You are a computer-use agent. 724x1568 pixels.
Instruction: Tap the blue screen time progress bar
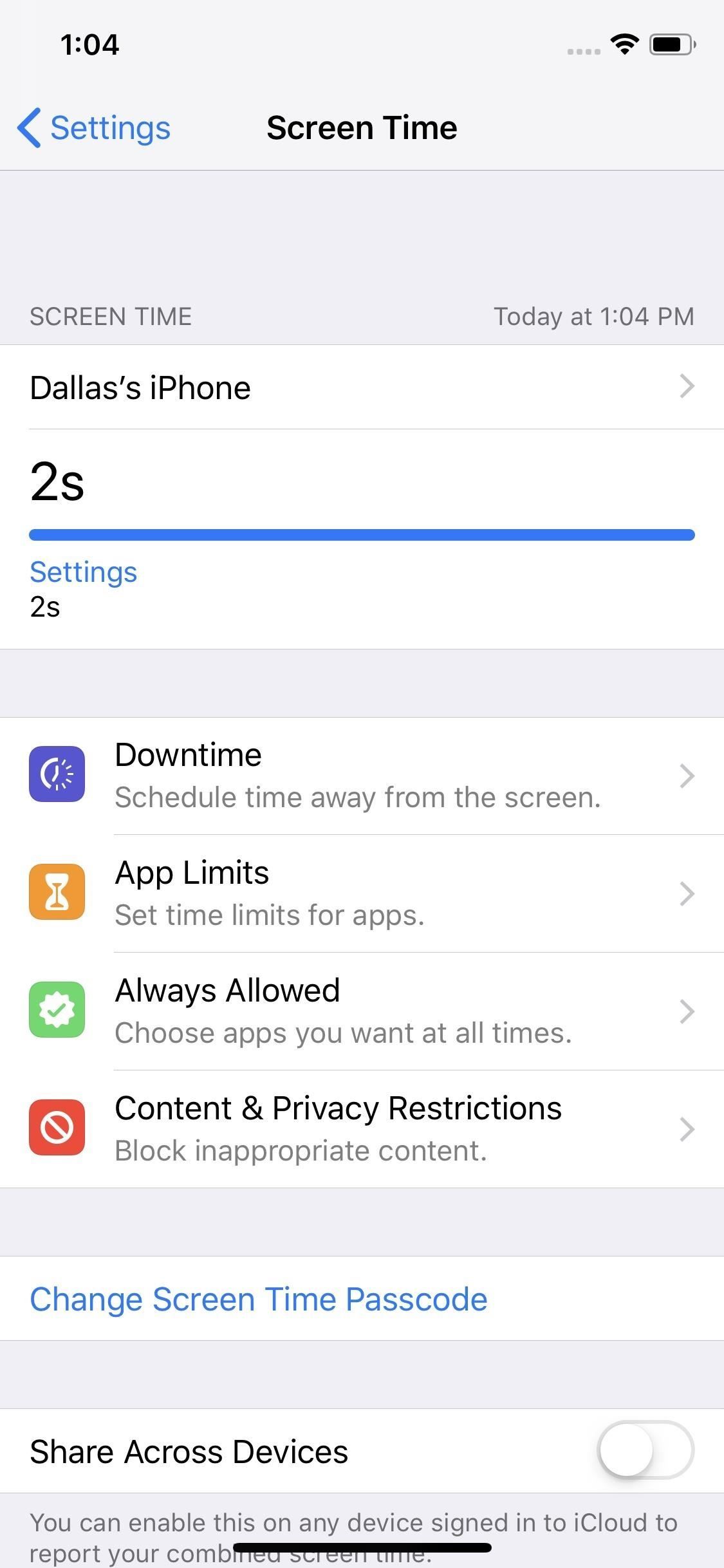point(362,534)
